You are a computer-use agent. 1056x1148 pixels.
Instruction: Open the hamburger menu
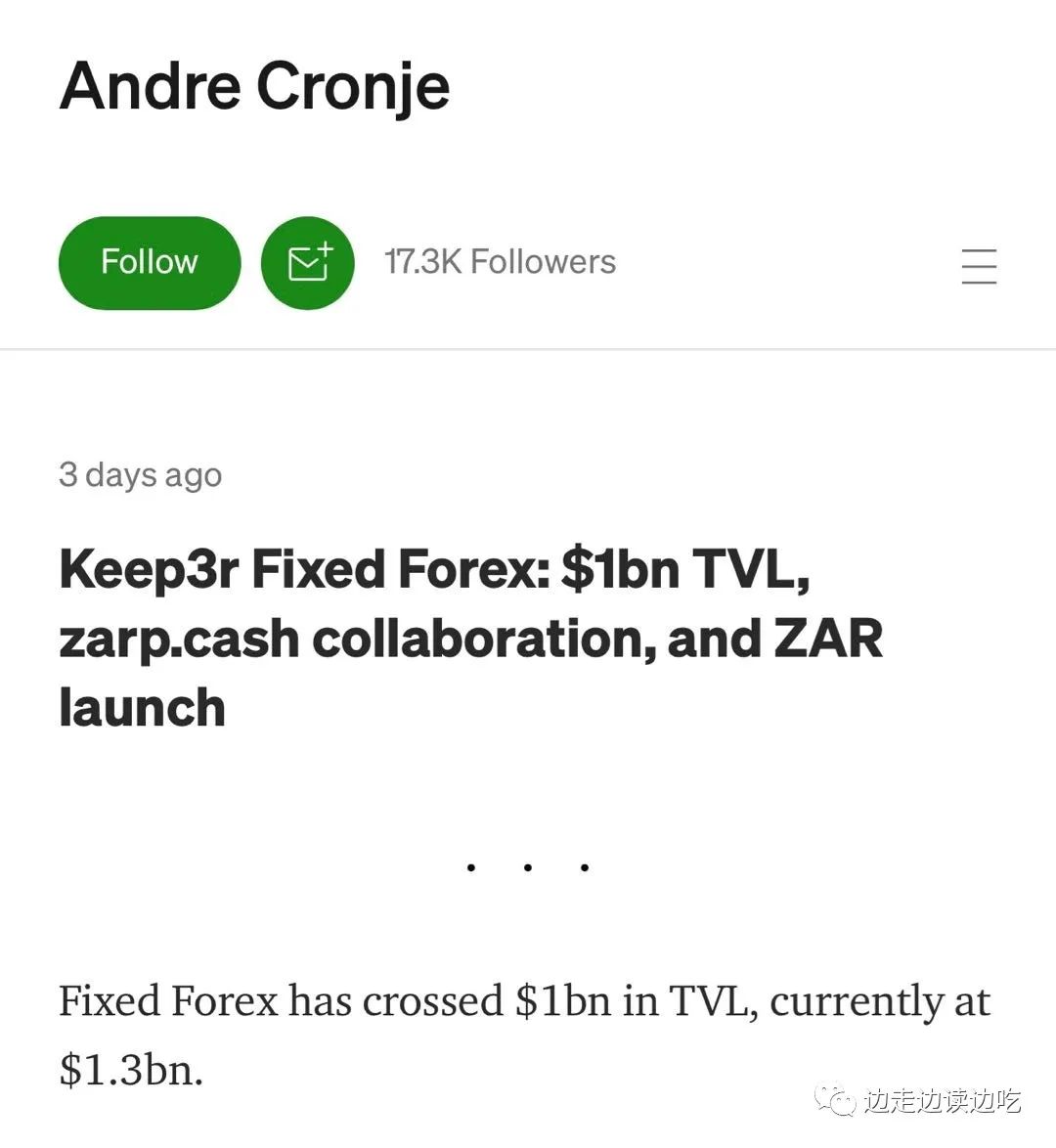point(978,266)
